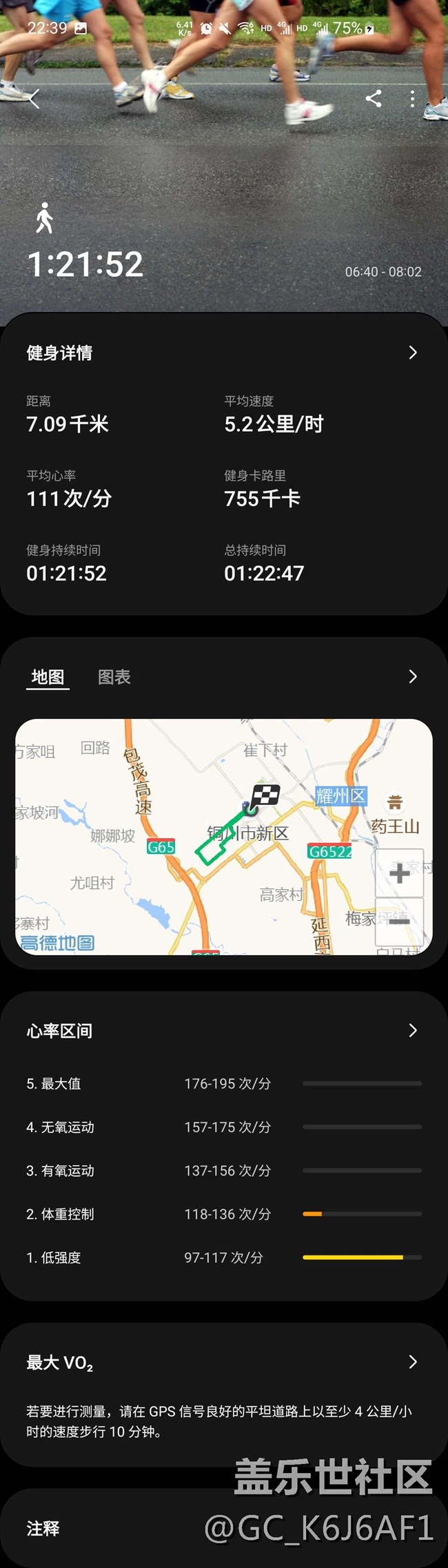Open the workout route map

(224, 837)
